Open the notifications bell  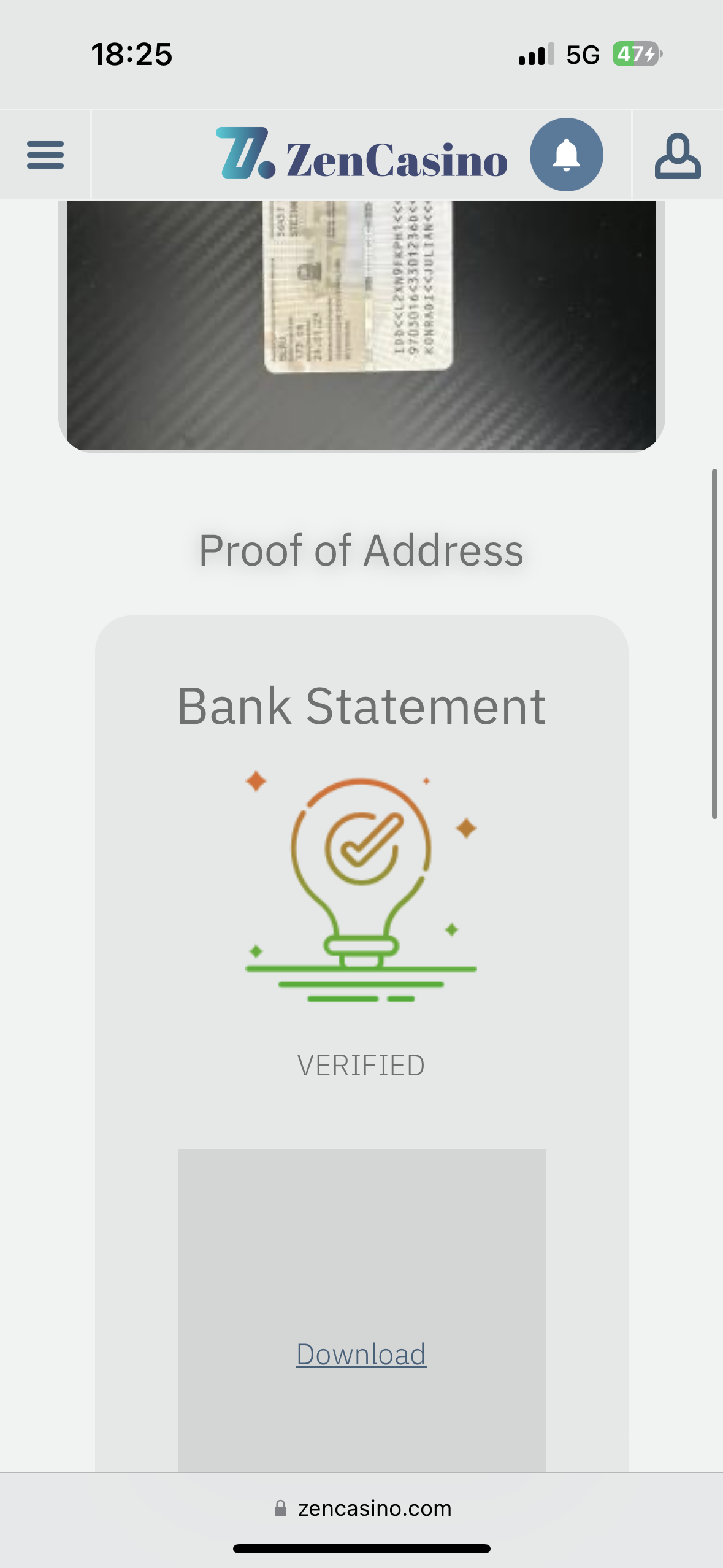[566, 155]
